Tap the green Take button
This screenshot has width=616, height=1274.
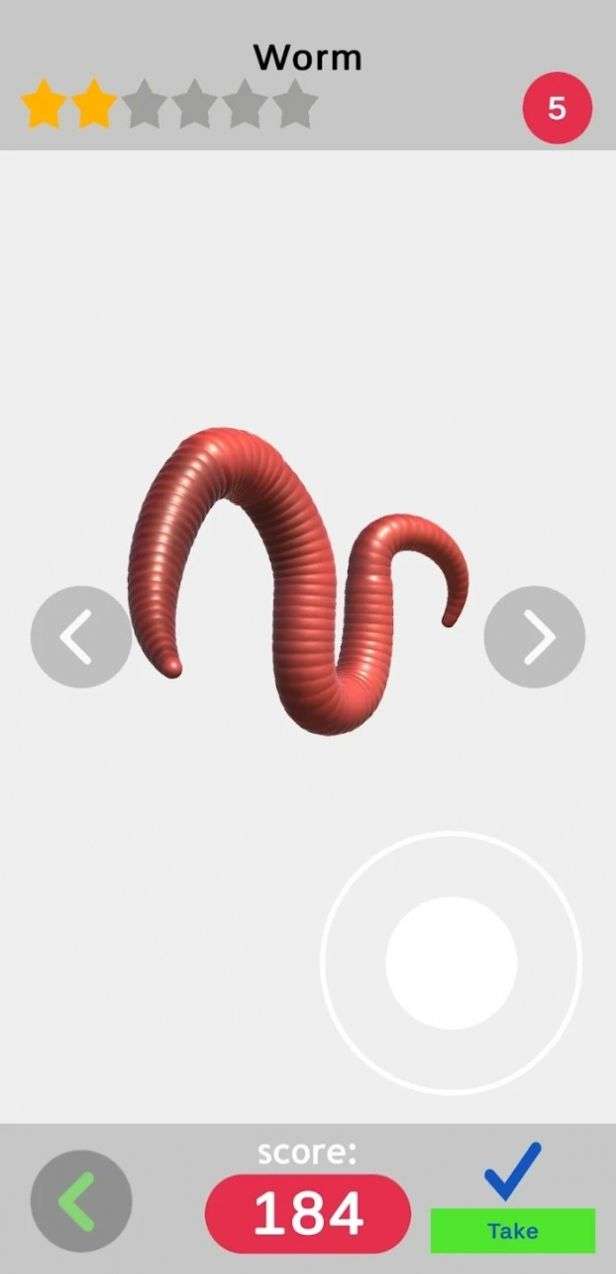tap(512, 1230)
